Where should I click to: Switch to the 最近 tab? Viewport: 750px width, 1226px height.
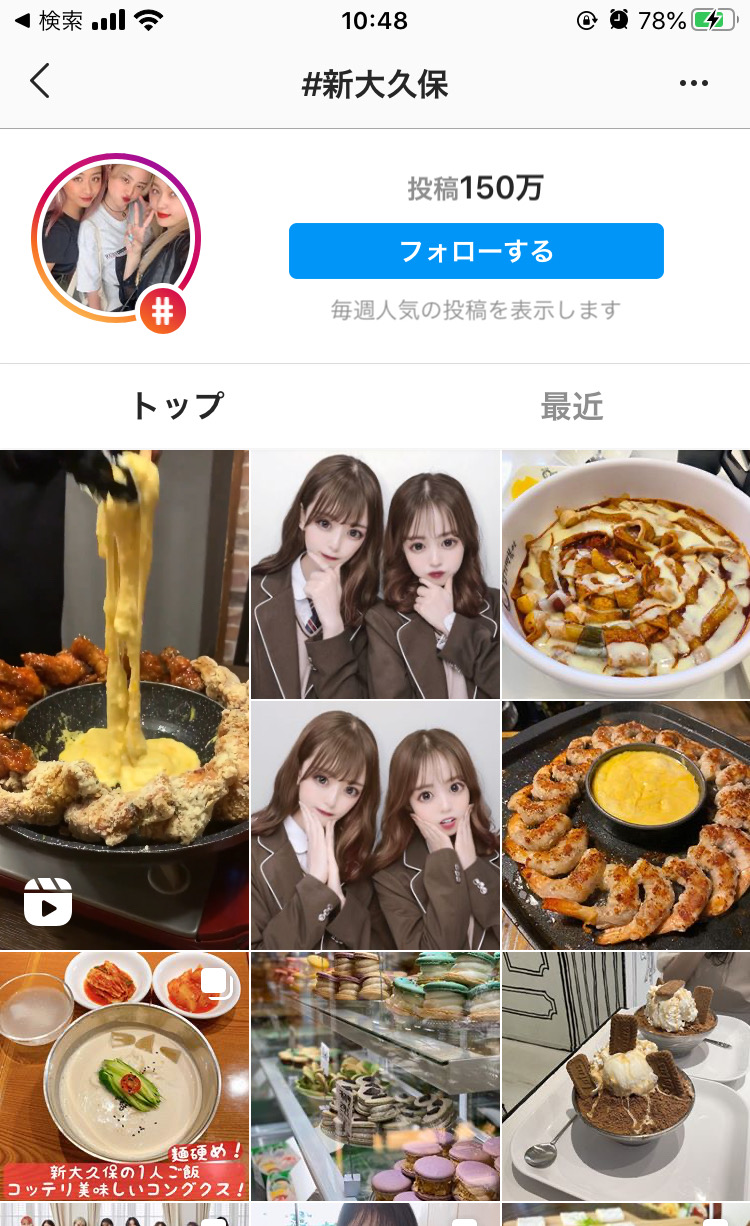point(572,406)
